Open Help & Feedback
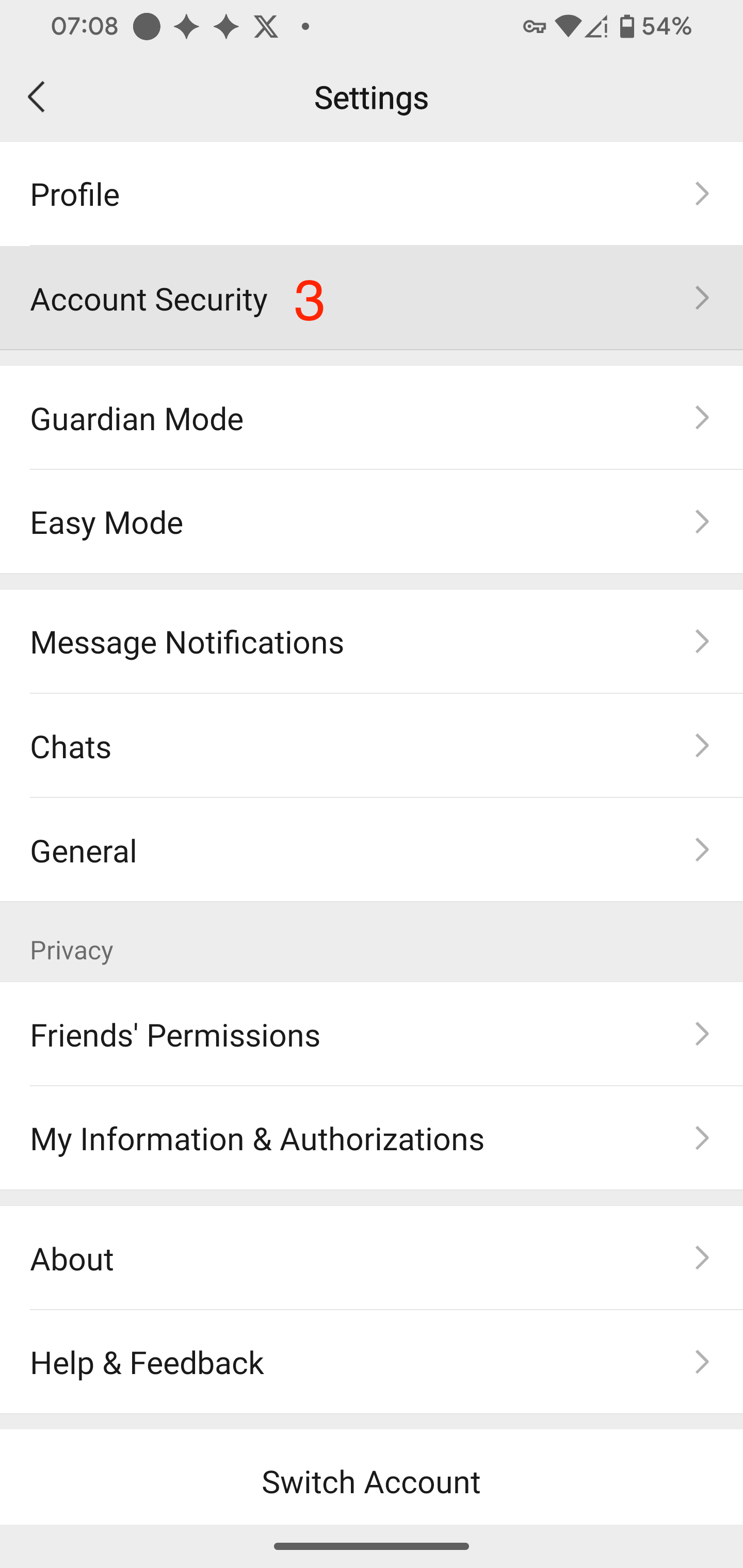This screenshot has height=1568, width=743. pos(372,1363)
